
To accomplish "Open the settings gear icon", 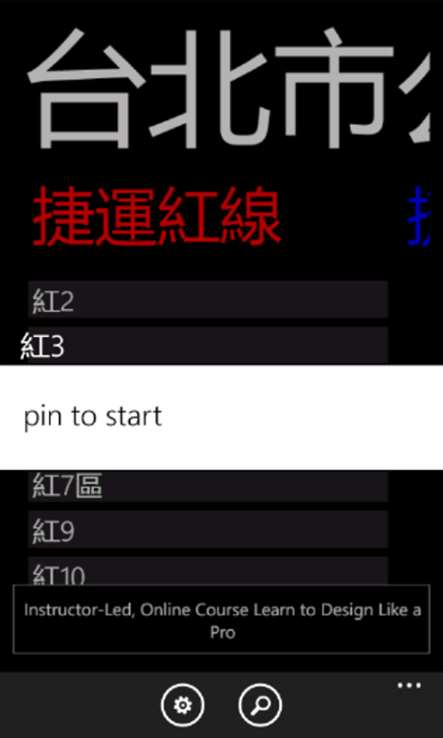I will click(x=183, y=706).
